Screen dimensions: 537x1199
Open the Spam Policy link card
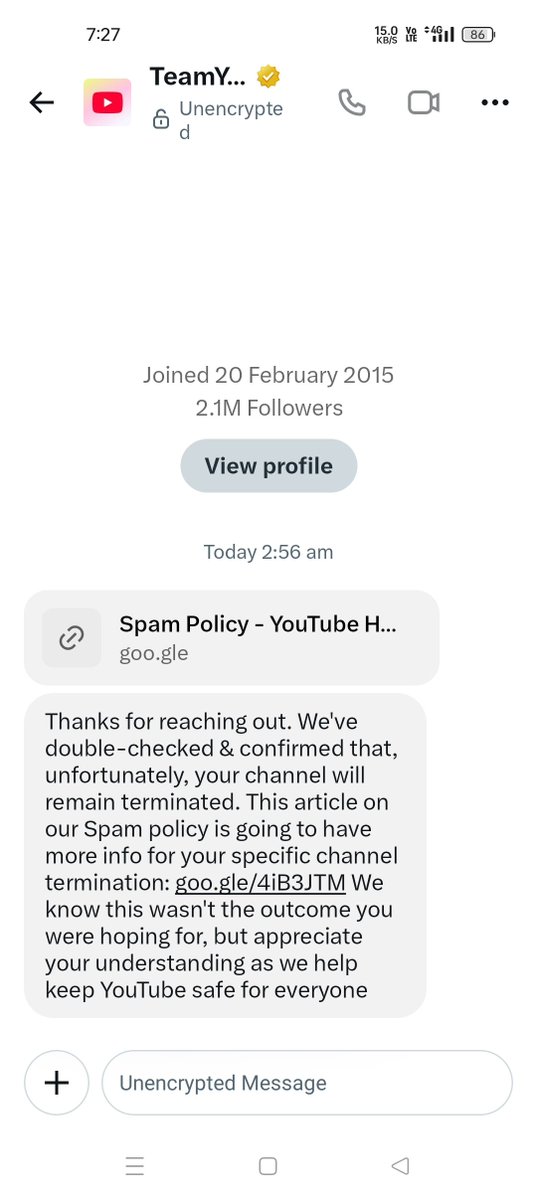tap(232, 638)
